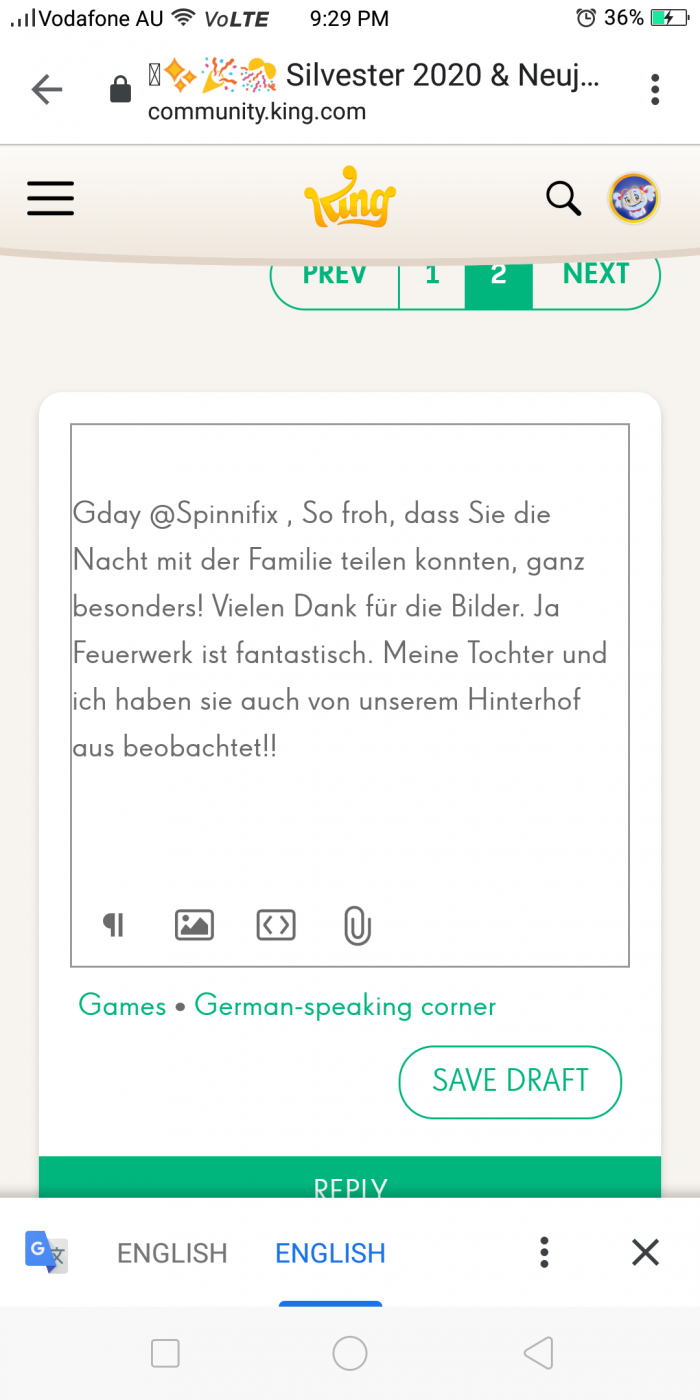Open German-speaking corner link
Image resolution: width=700 pixels, height=1400 pixels.
click(345, 1006)
